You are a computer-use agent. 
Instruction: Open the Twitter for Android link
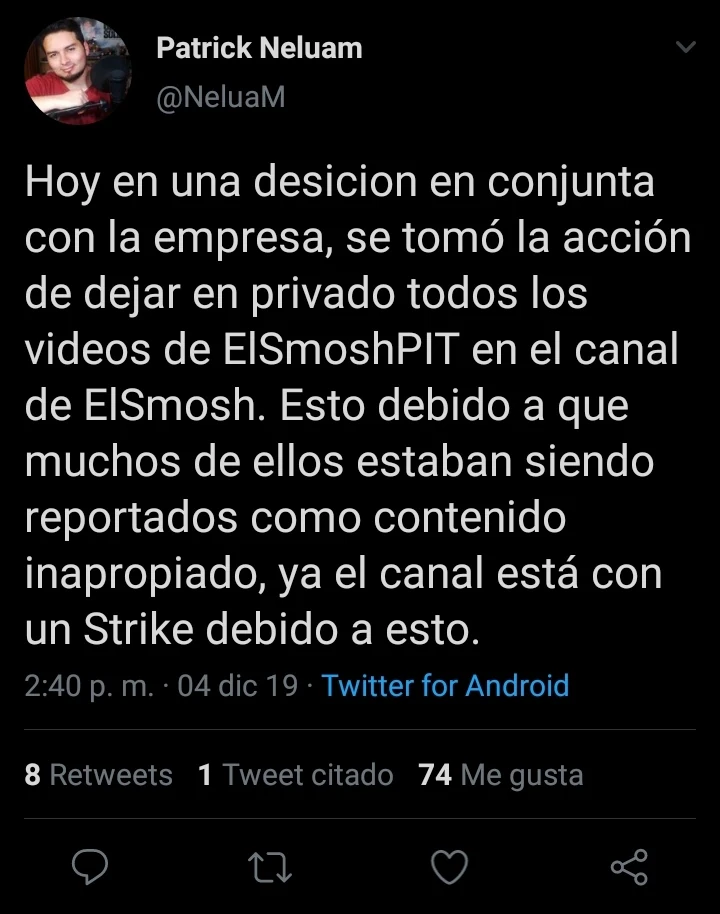[445, 686]
